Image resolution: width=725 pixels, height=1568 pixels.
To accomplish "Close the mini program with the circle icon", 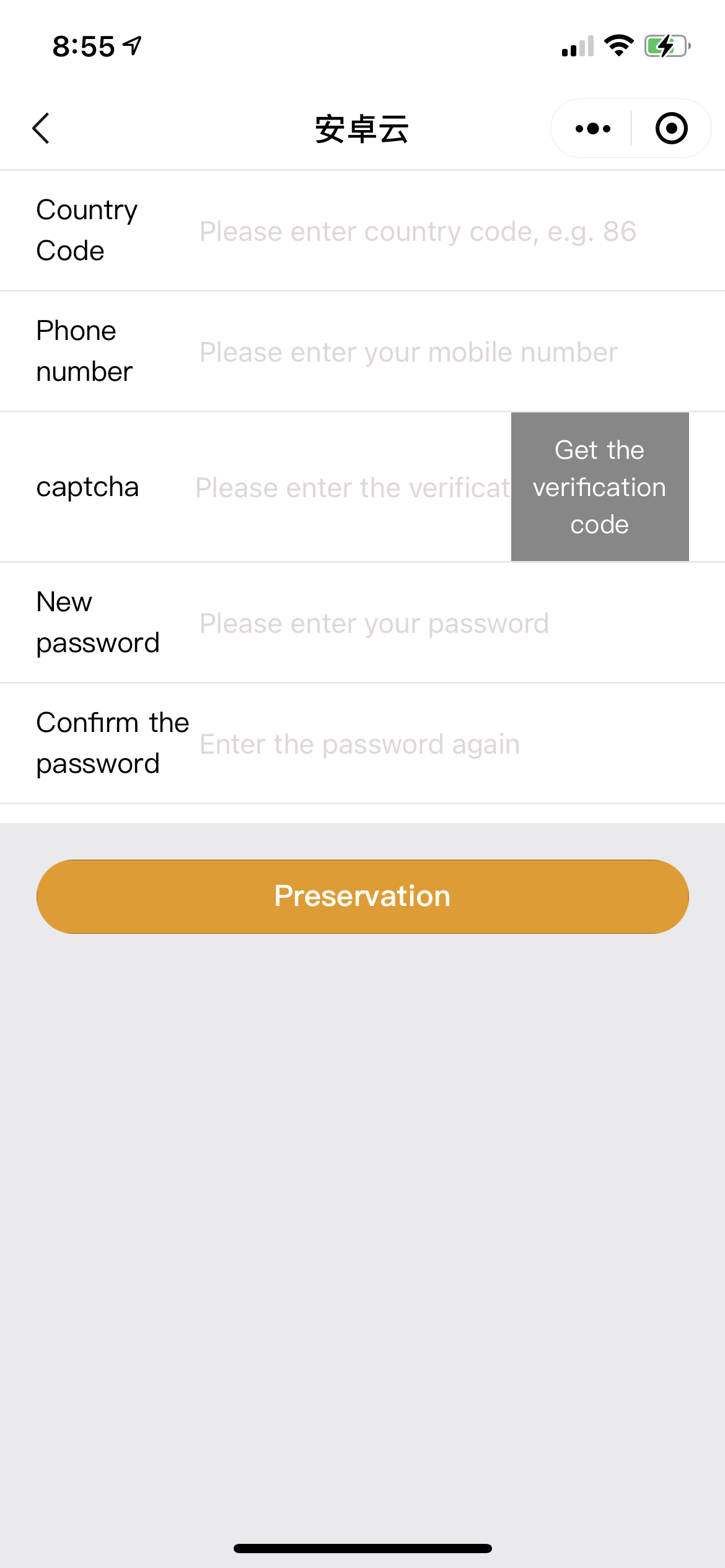I will pos(671,128).
